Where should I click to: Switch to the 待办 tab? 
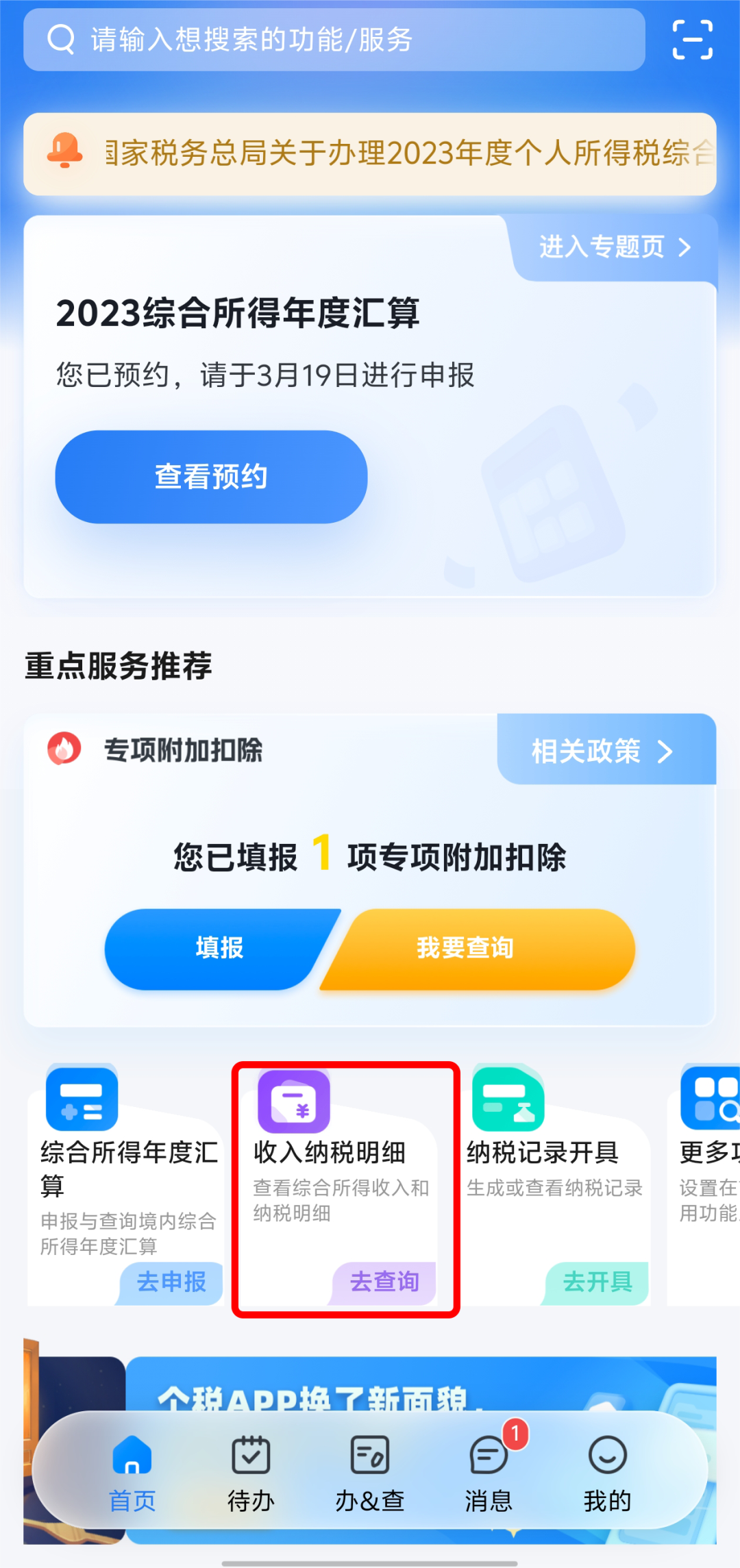click(x=251, y=1457)
